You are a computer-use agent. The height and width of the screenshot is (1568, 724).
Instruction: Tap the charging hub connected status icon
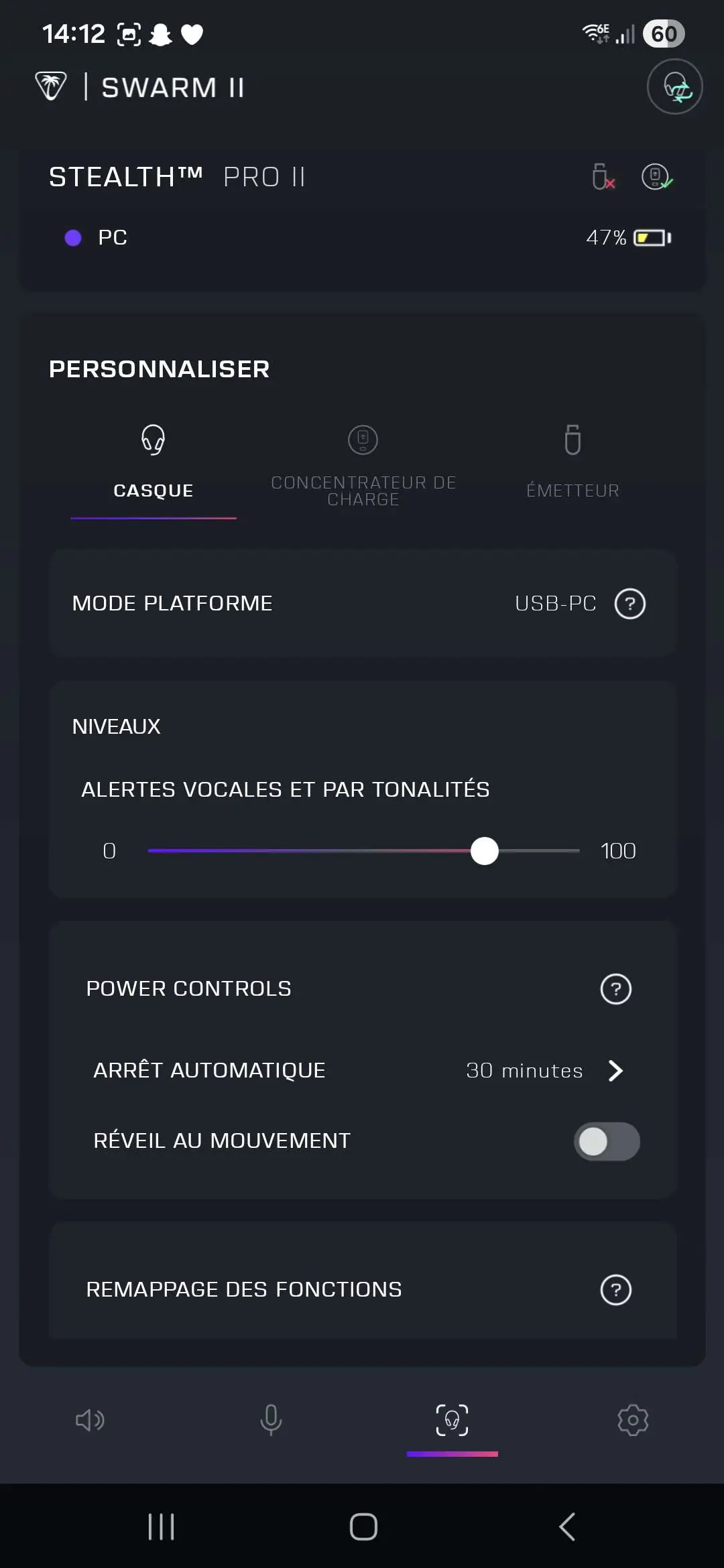pos(657,177)
